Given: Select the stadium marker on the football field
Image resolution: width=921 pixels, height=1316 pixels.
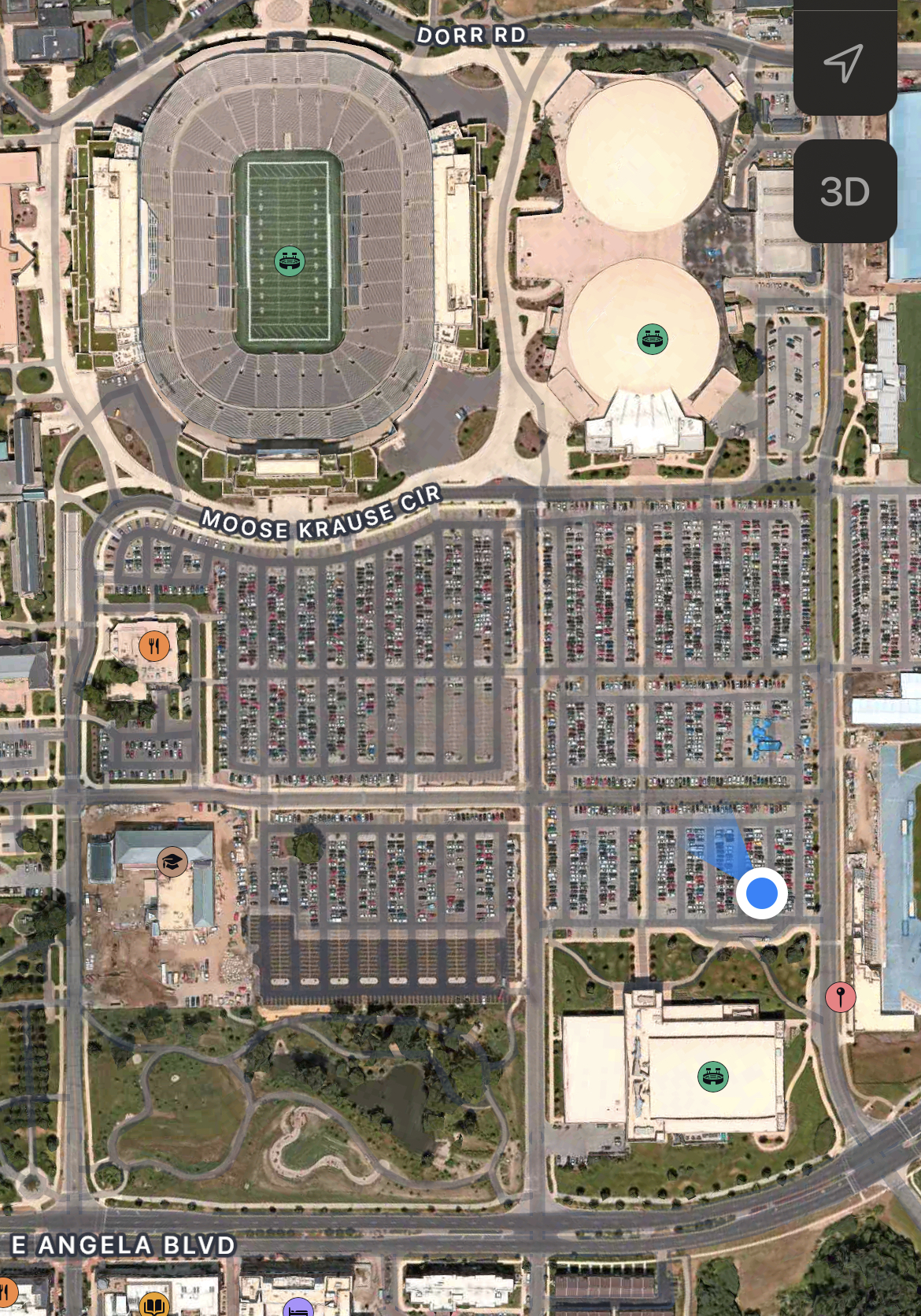Looking at the screenshot, I should click(290, 261).
